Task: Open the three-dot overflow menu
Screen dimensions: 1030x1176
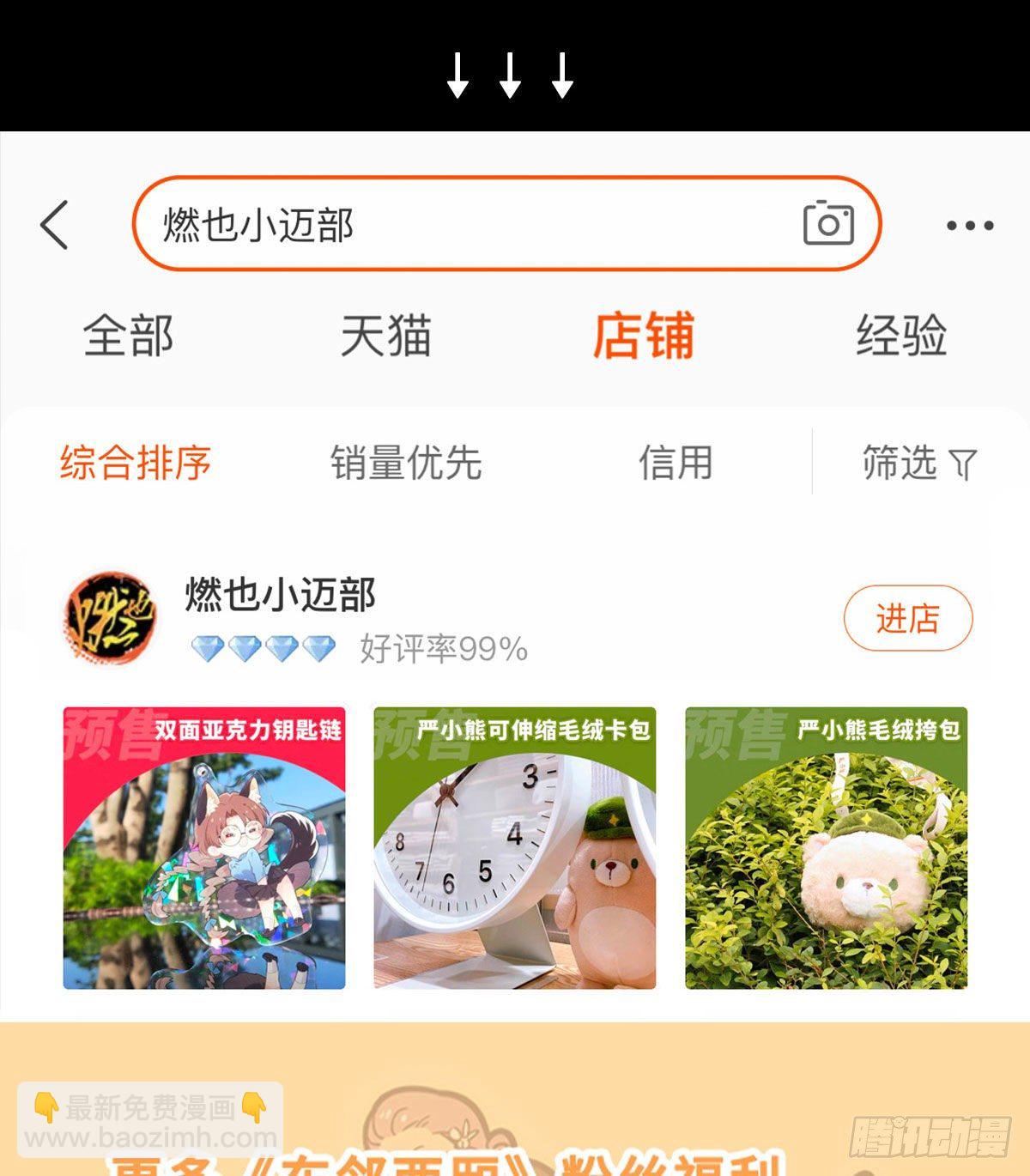Action: (966, 226)
